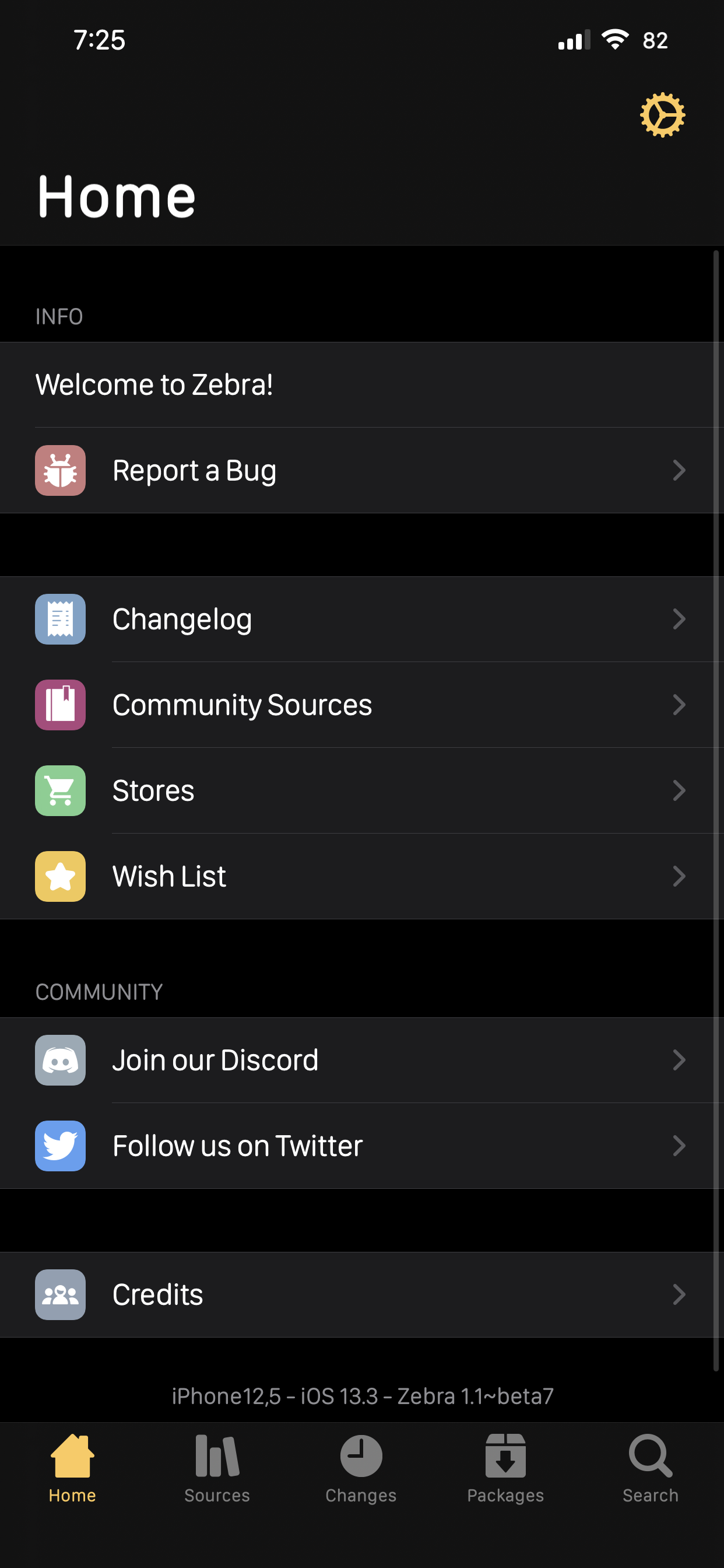Open Report a Bug
This screenshot has width=724, height=1568.
pos(195,470)
